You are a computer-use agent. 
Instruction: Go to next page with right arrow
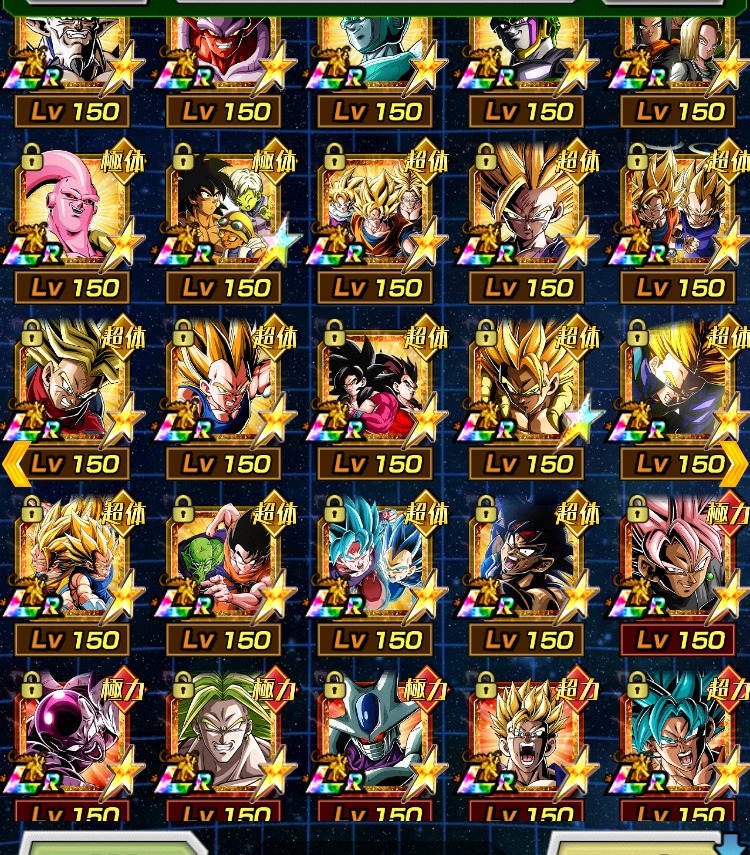[x=736, y=464]
